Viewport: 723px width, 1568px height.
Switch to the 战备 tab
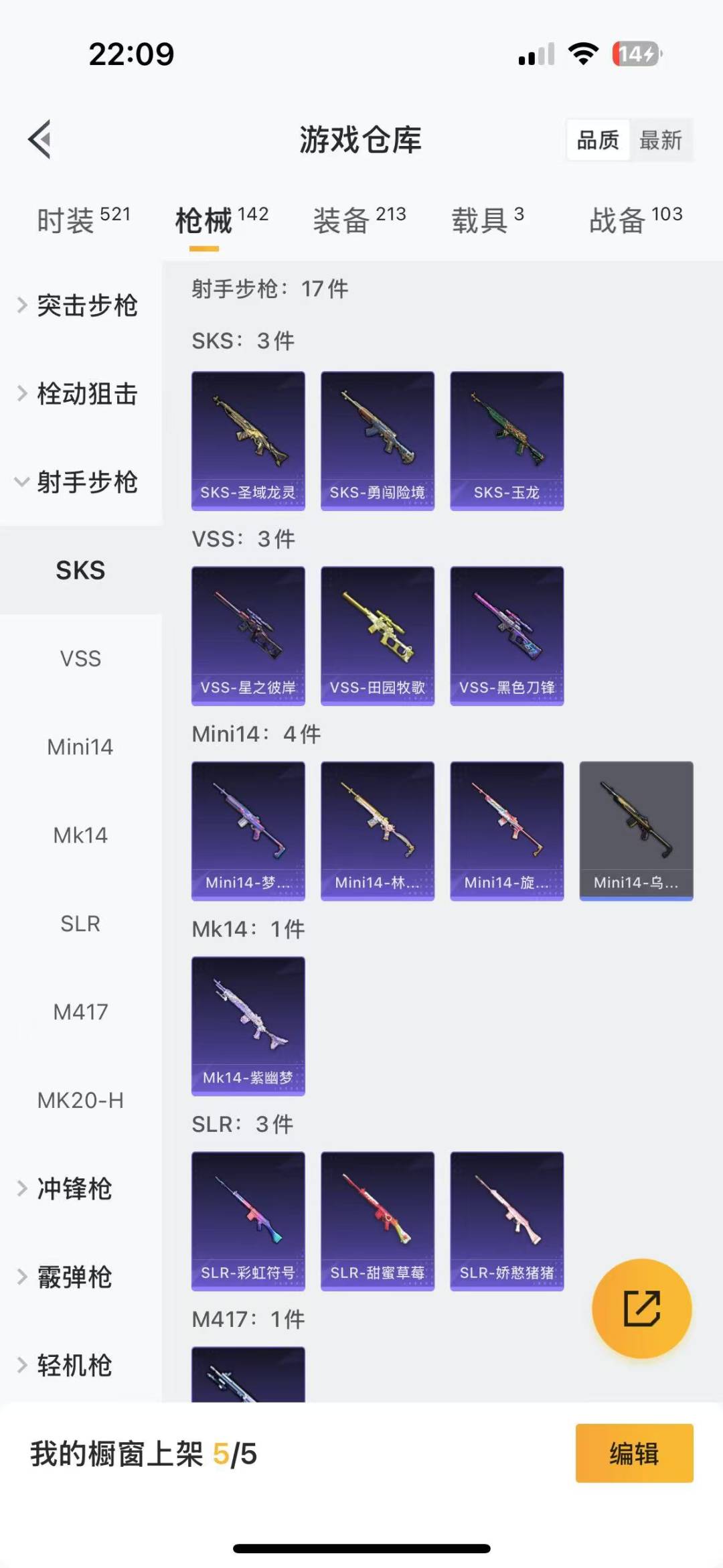pos(635,220)
